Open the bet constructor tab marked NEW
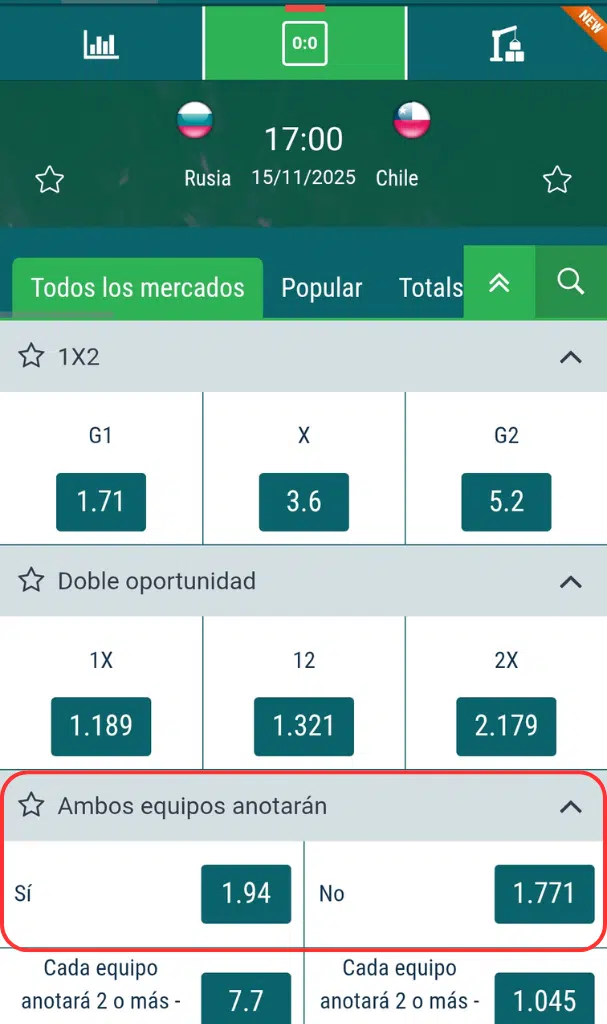This screenshot has height=1024, width=607. tap(507, 44)
